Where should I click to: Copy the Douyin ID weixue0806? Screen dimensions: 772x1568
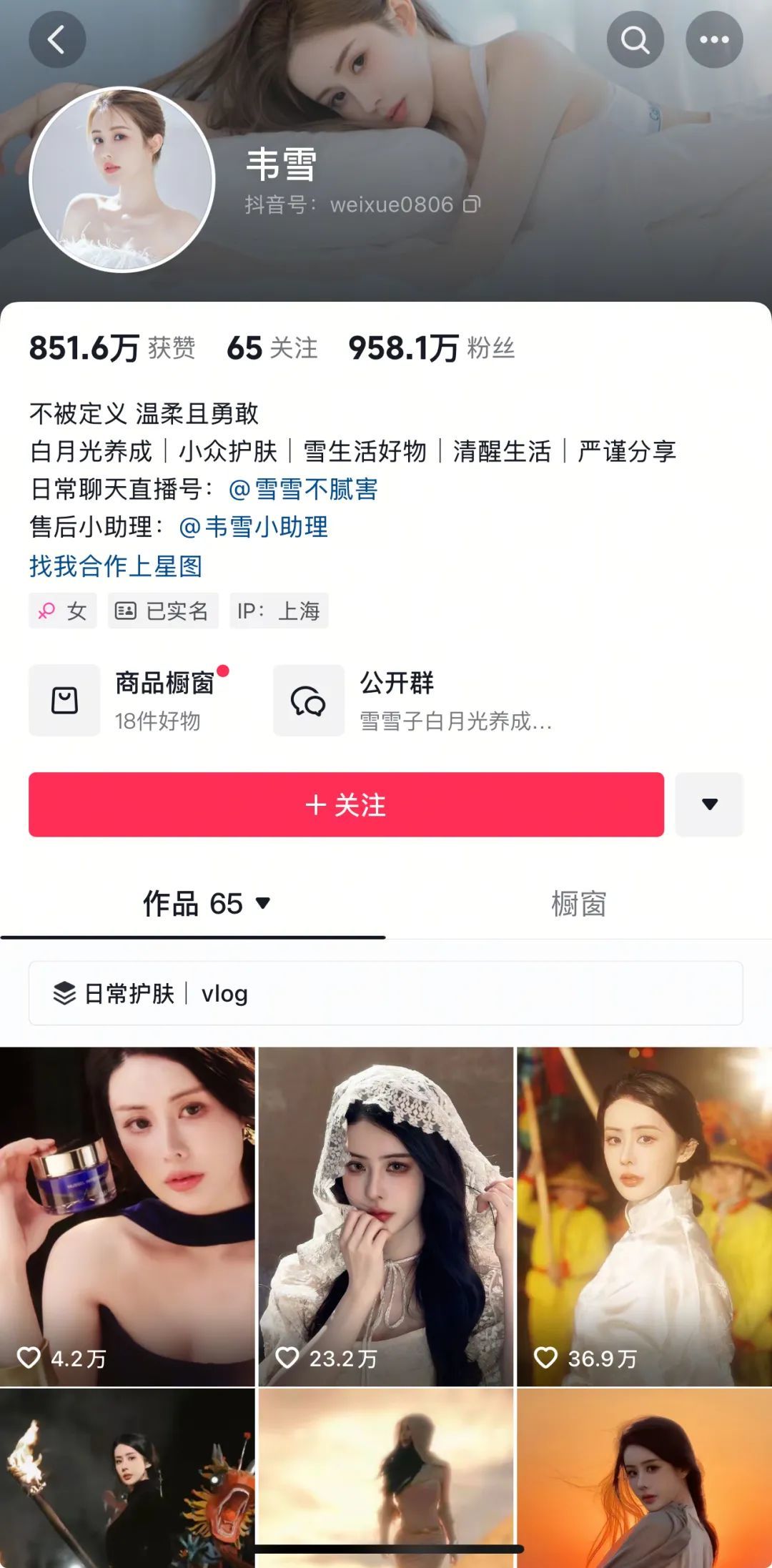[x=472, y=205]
